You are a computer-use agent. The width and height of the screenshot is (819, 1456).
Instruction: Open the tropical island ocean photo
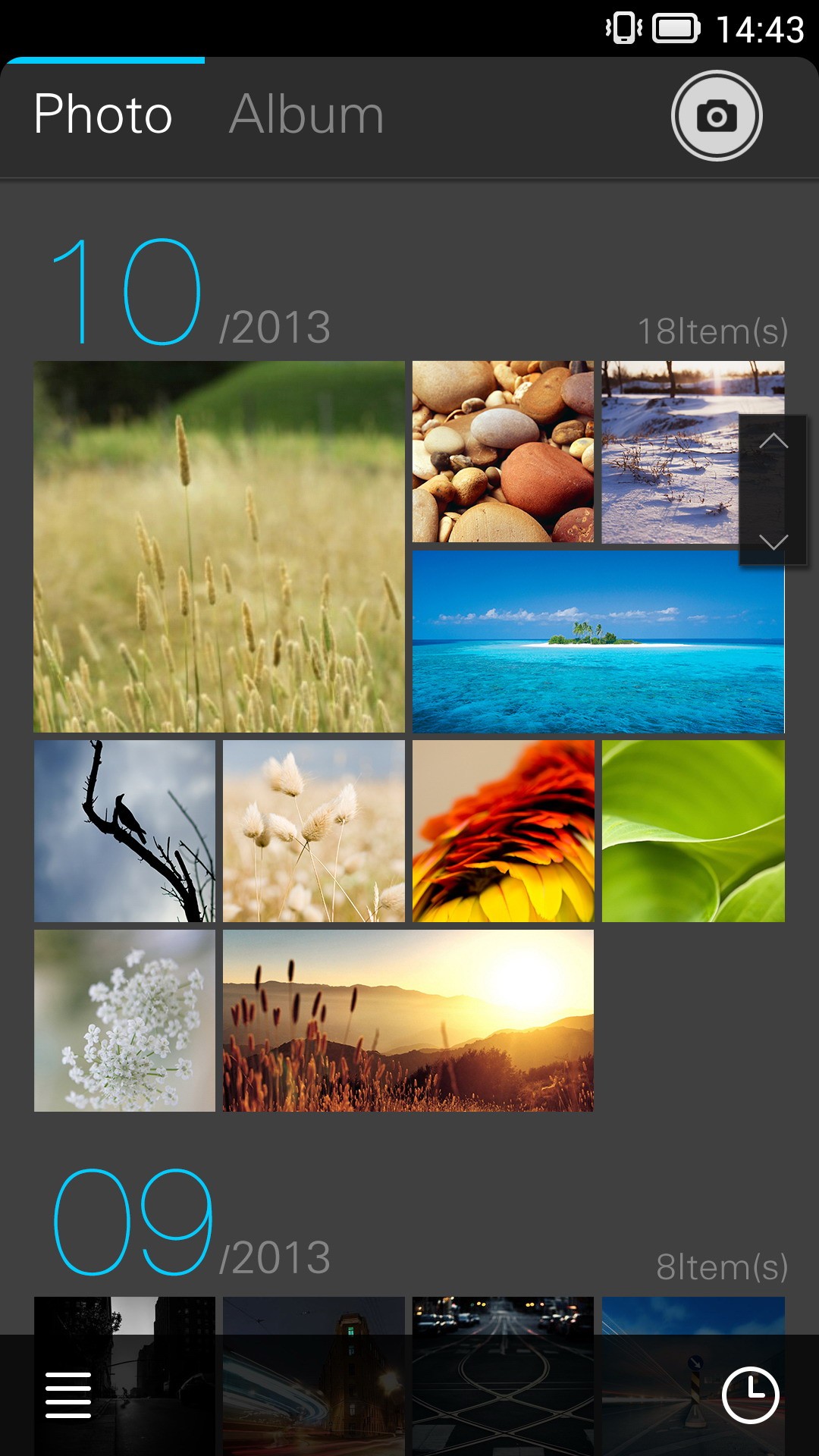[x=598, y=642]
